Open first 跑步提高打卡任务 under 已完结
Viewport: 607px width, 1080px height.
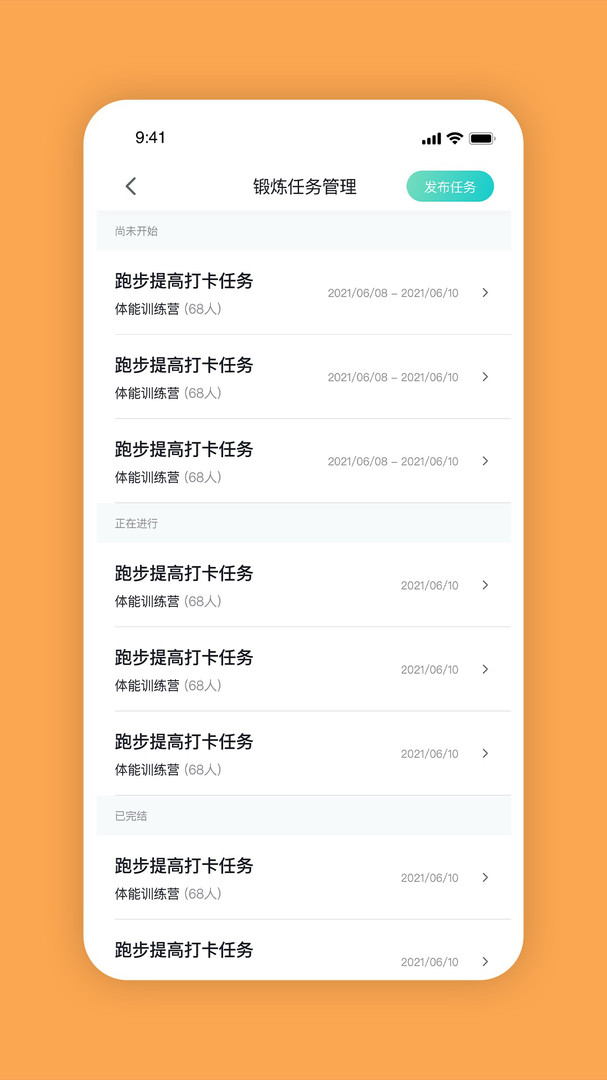coord(303,877)
